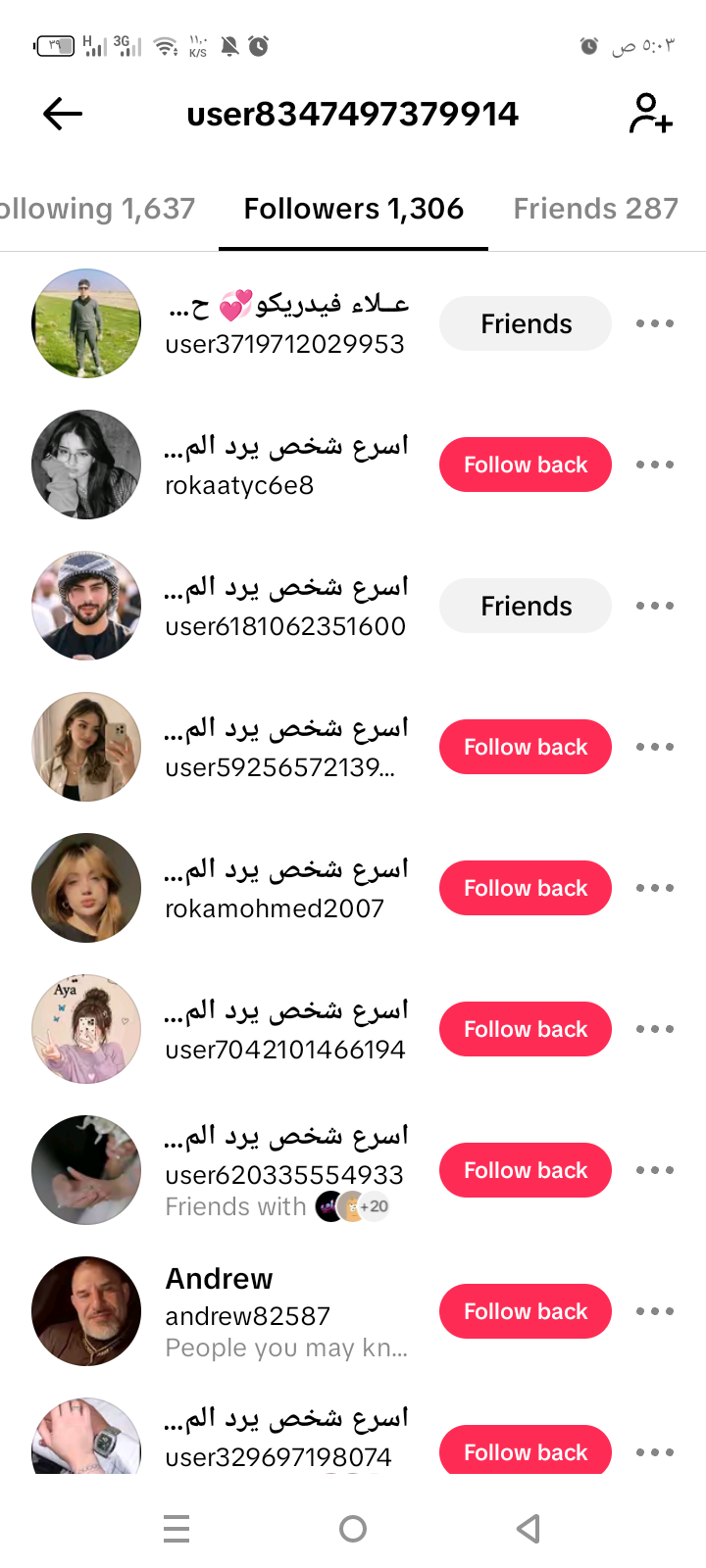Open recent apps from navigation bar
Screen dimensions: 706x1568
176,1529
